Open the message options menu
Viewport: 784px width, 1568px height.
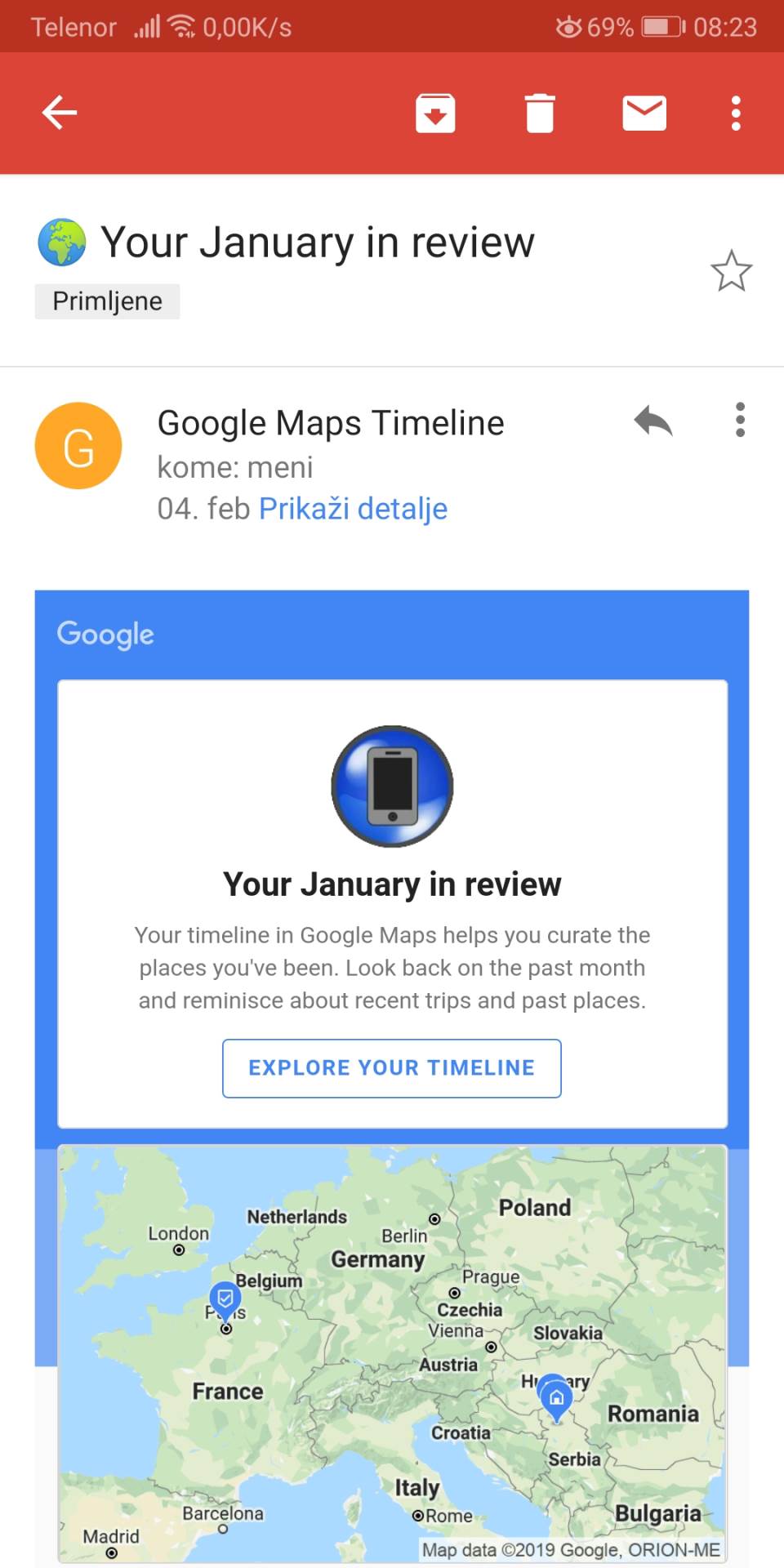pos(740,420)
